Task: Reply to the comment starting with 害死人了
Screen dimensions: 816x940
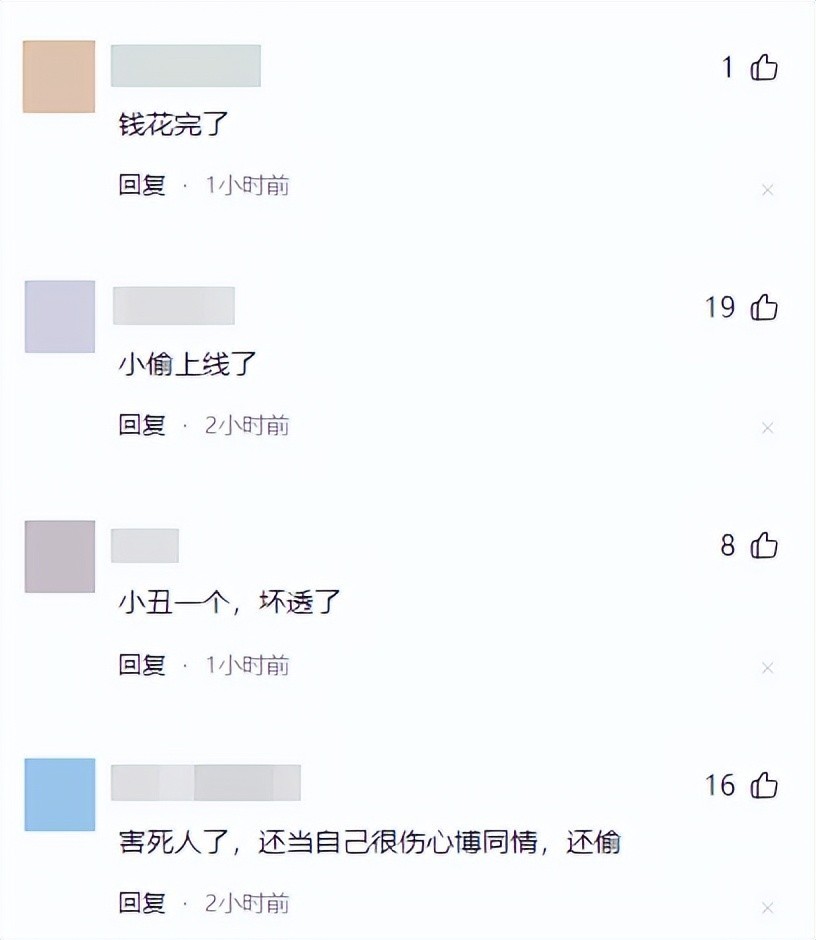Action: point(142,904)
